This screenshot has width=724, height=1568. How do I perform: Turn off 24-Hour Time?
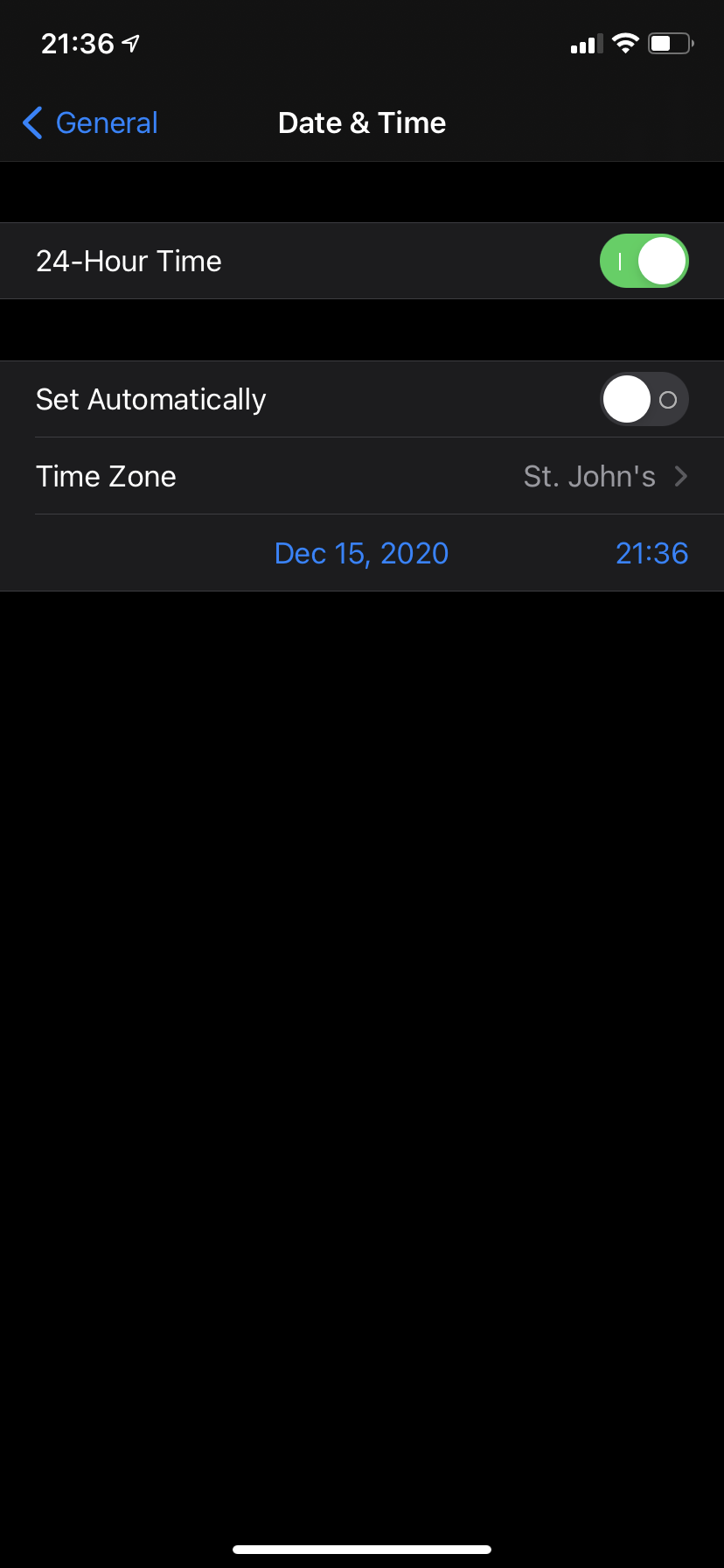[644, 261]
